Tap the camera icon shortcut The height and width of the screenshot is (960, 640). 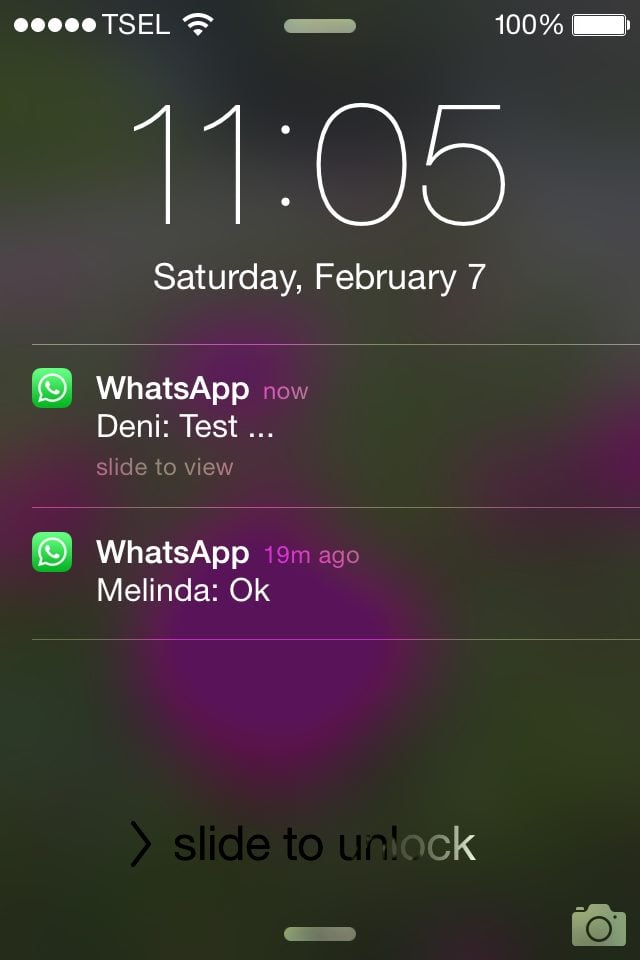tap(598, 925)
